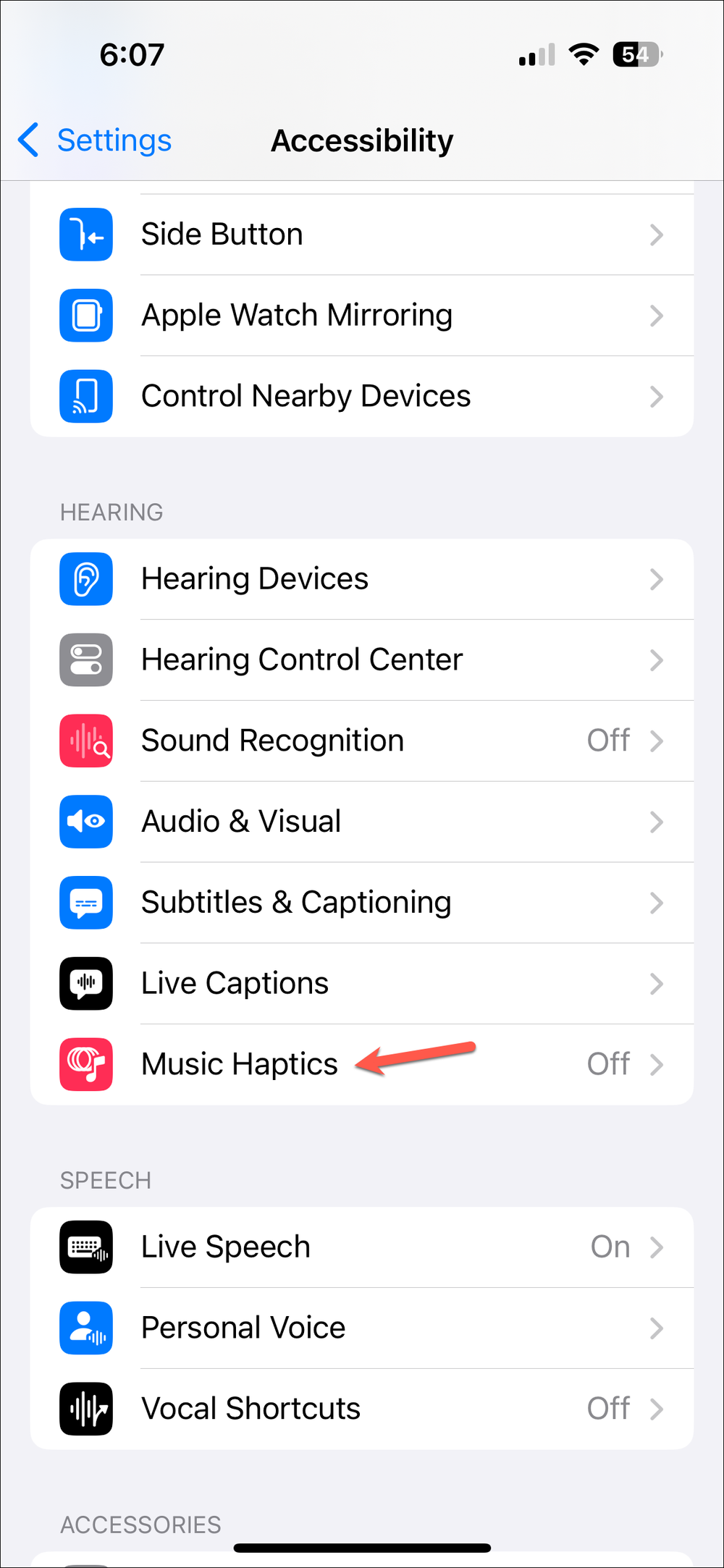Tap the Live Captions black icon
This screenshot has height=1568, width=724.
click(x=85, y=984)
